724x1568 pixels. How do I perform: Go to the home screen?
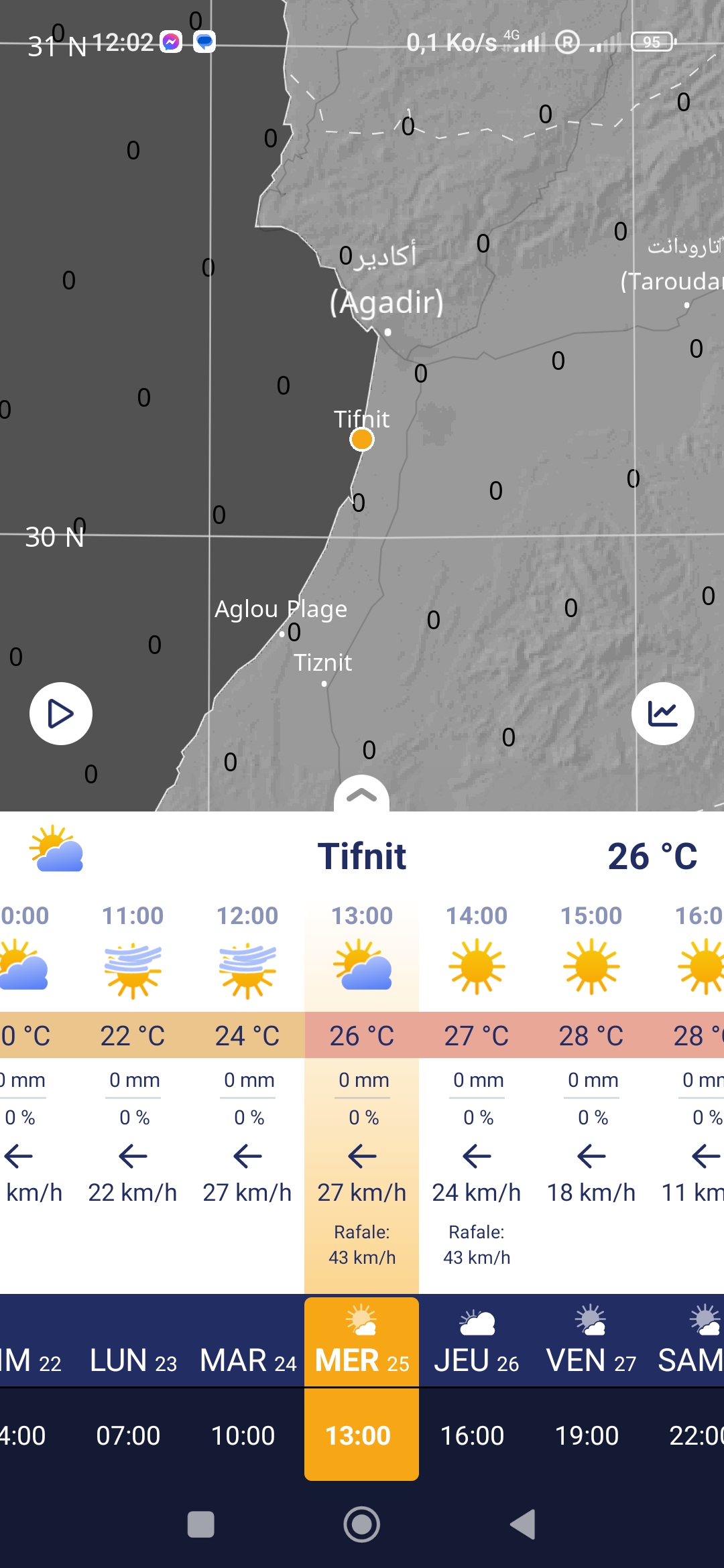[x=362, y=1524]
